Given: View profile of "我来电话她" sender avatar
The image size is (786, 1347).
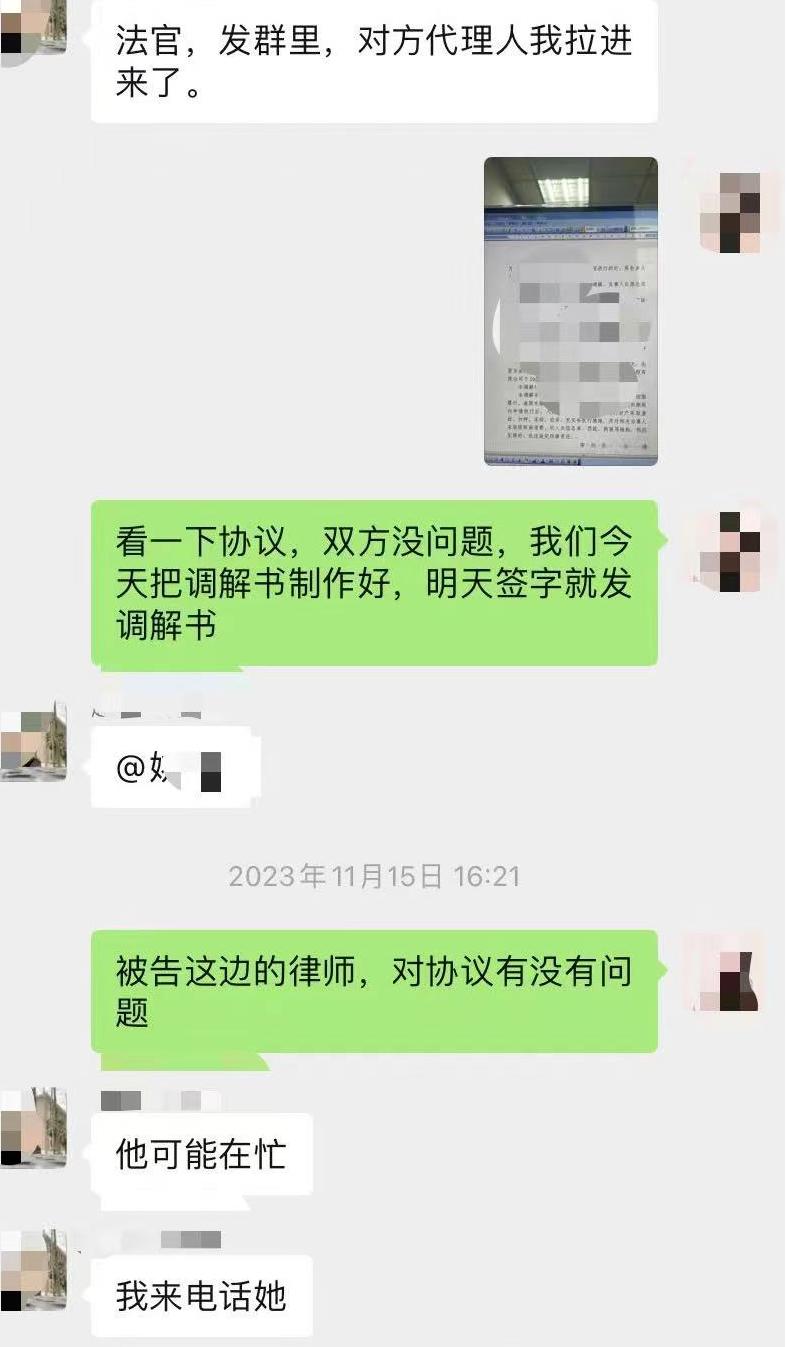Looking at the screenshot, I should point(33,1270).
